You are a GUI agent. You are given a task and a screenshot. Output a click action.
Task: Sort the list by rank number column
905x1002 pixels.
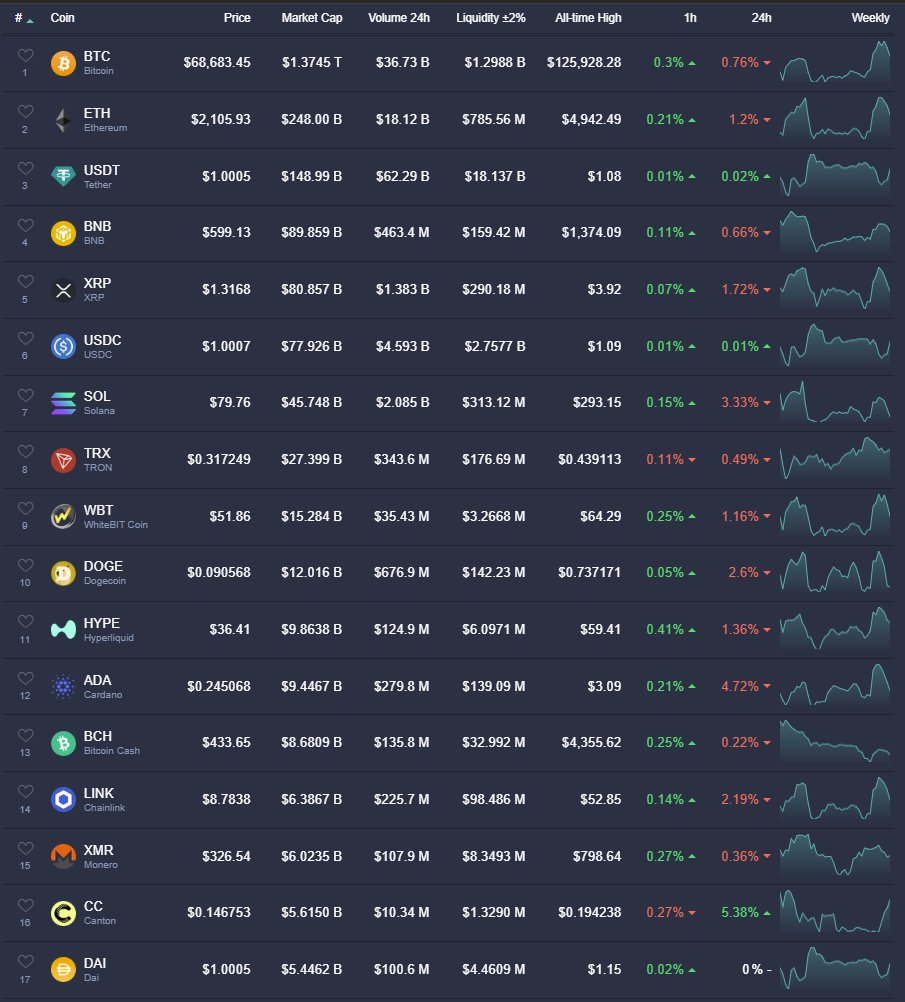pyautogui.click(x=19, y=18)
